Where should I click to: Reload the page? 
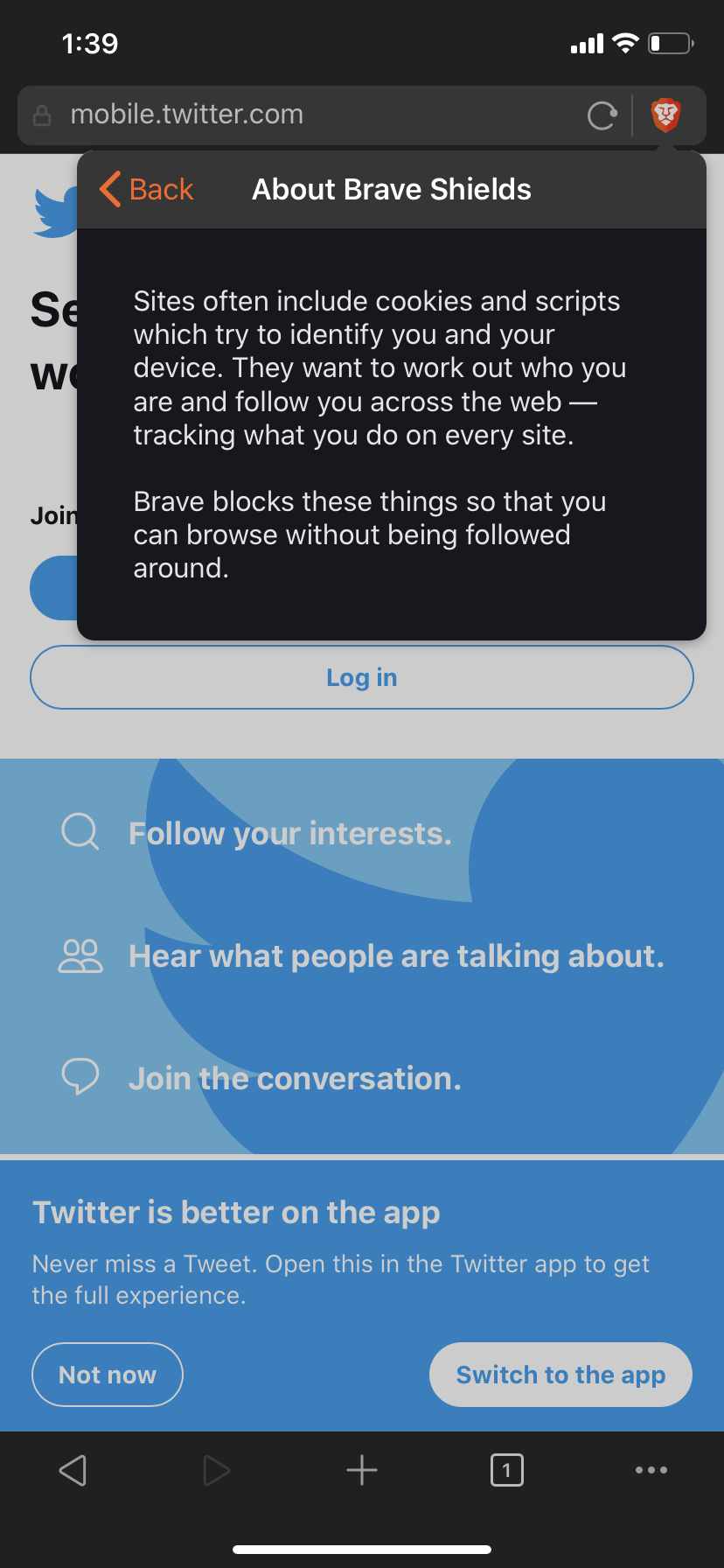(602, 115)
